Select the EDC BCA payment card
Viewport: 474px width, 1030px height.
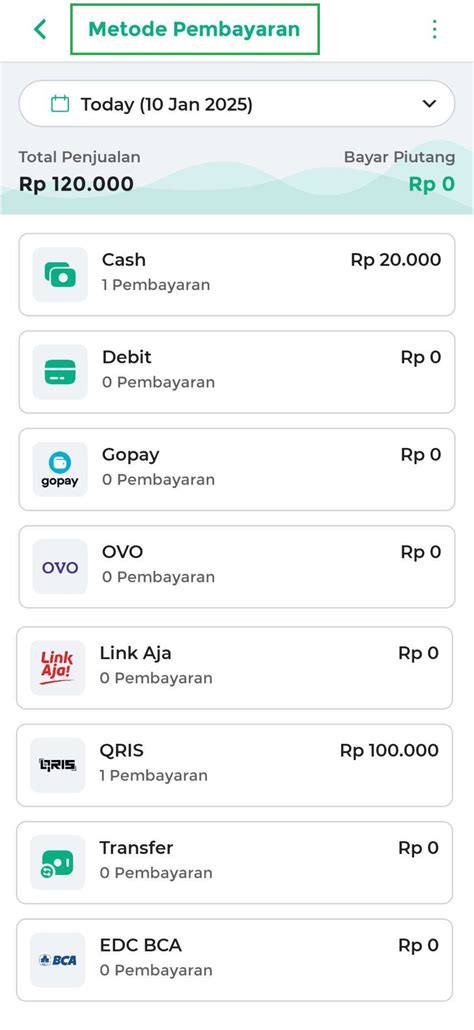(x=234, y=959)
